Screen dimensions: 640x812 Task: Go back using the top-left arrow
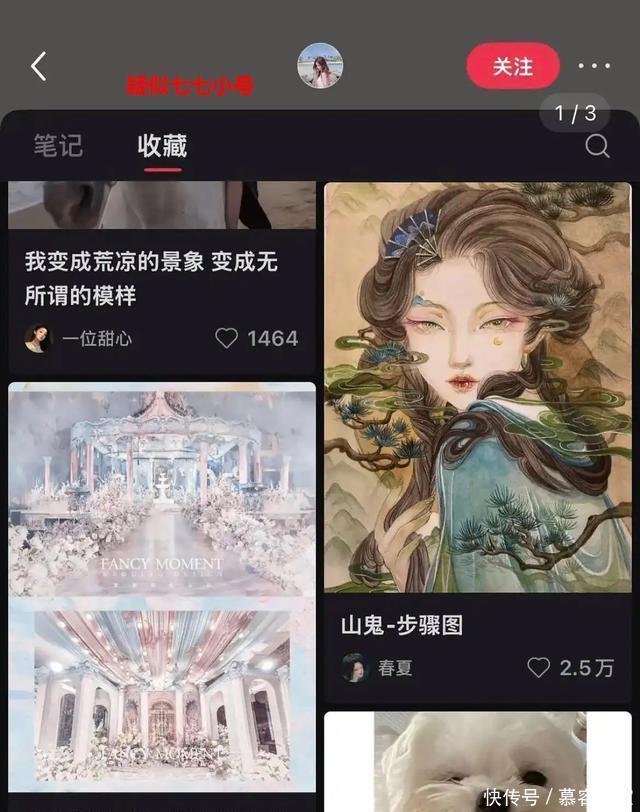pyautogui.click(x=39, y=67)
